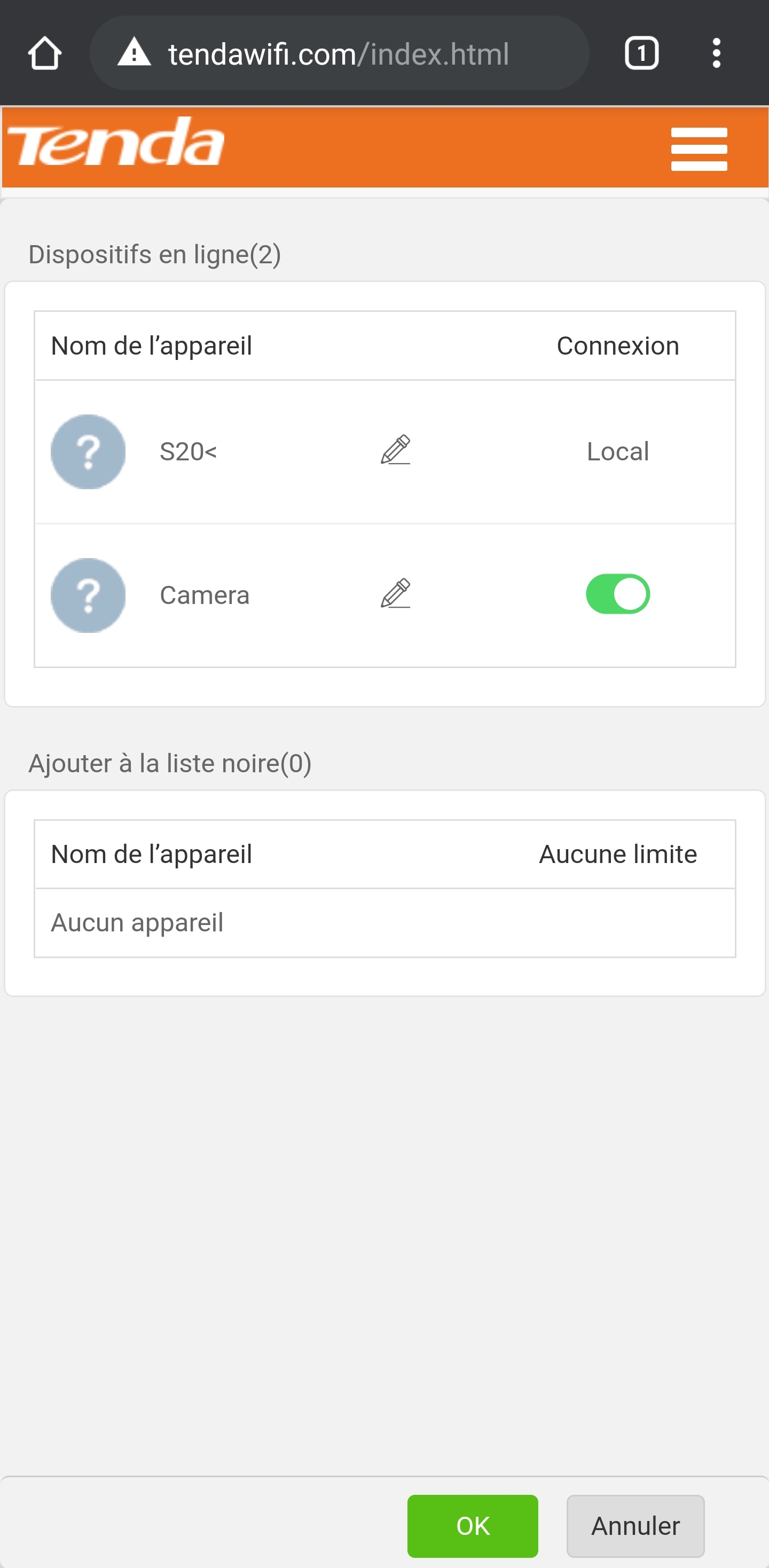
Task: Go to the browser home page
Action: click(45, 53)
